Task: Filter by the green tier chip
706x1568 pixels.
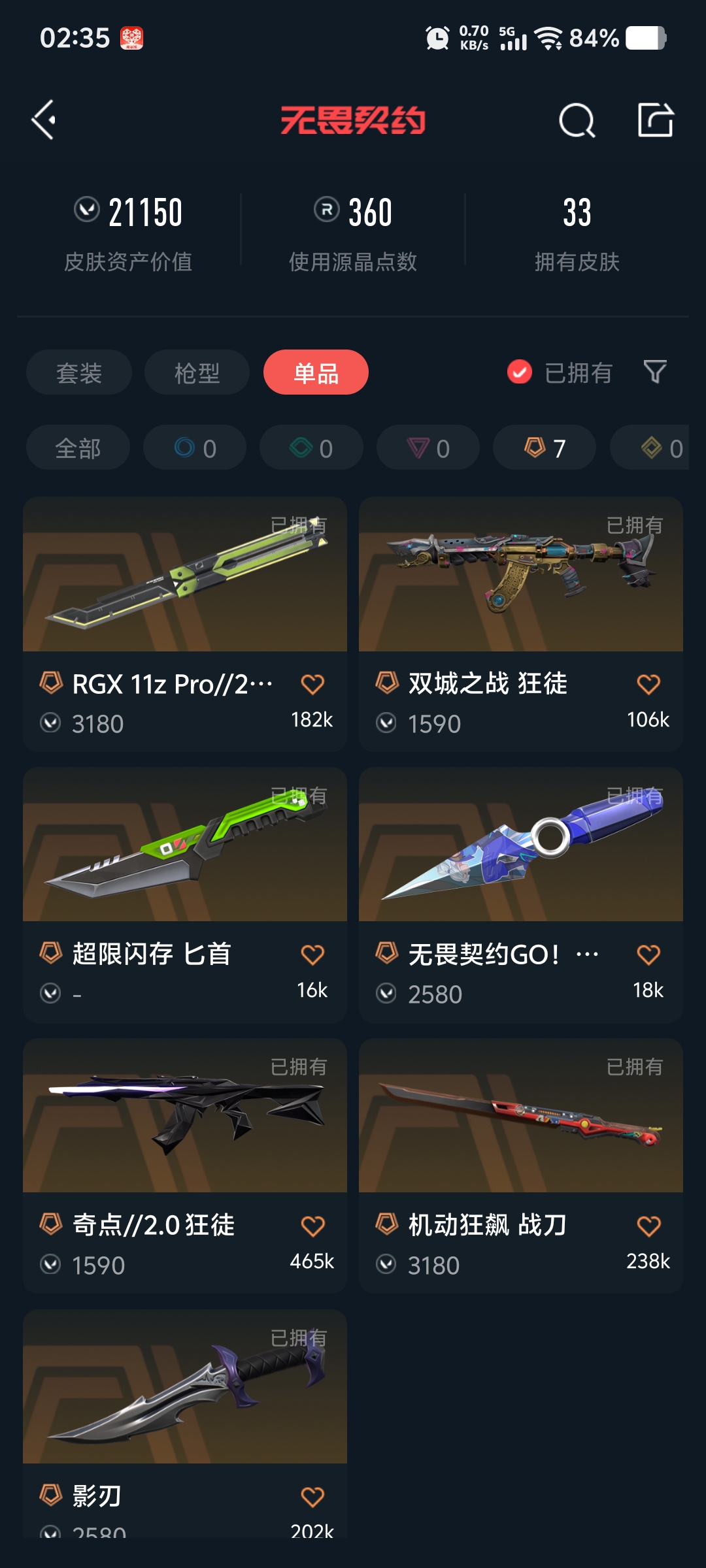Action: pyautogui.click(x=311, y=448)
